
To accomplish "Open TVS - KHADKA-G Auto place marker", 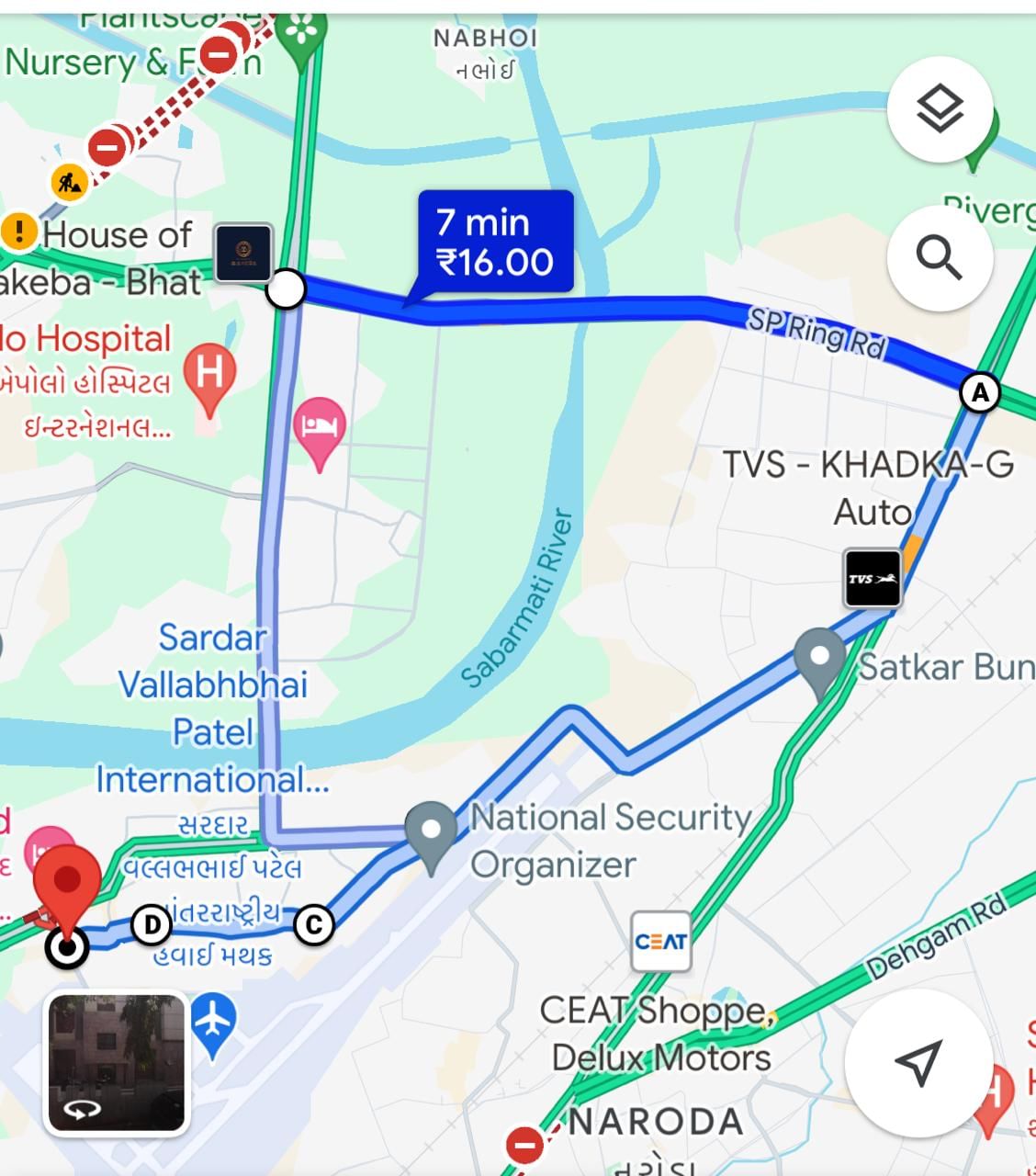I will pos(873,579).
